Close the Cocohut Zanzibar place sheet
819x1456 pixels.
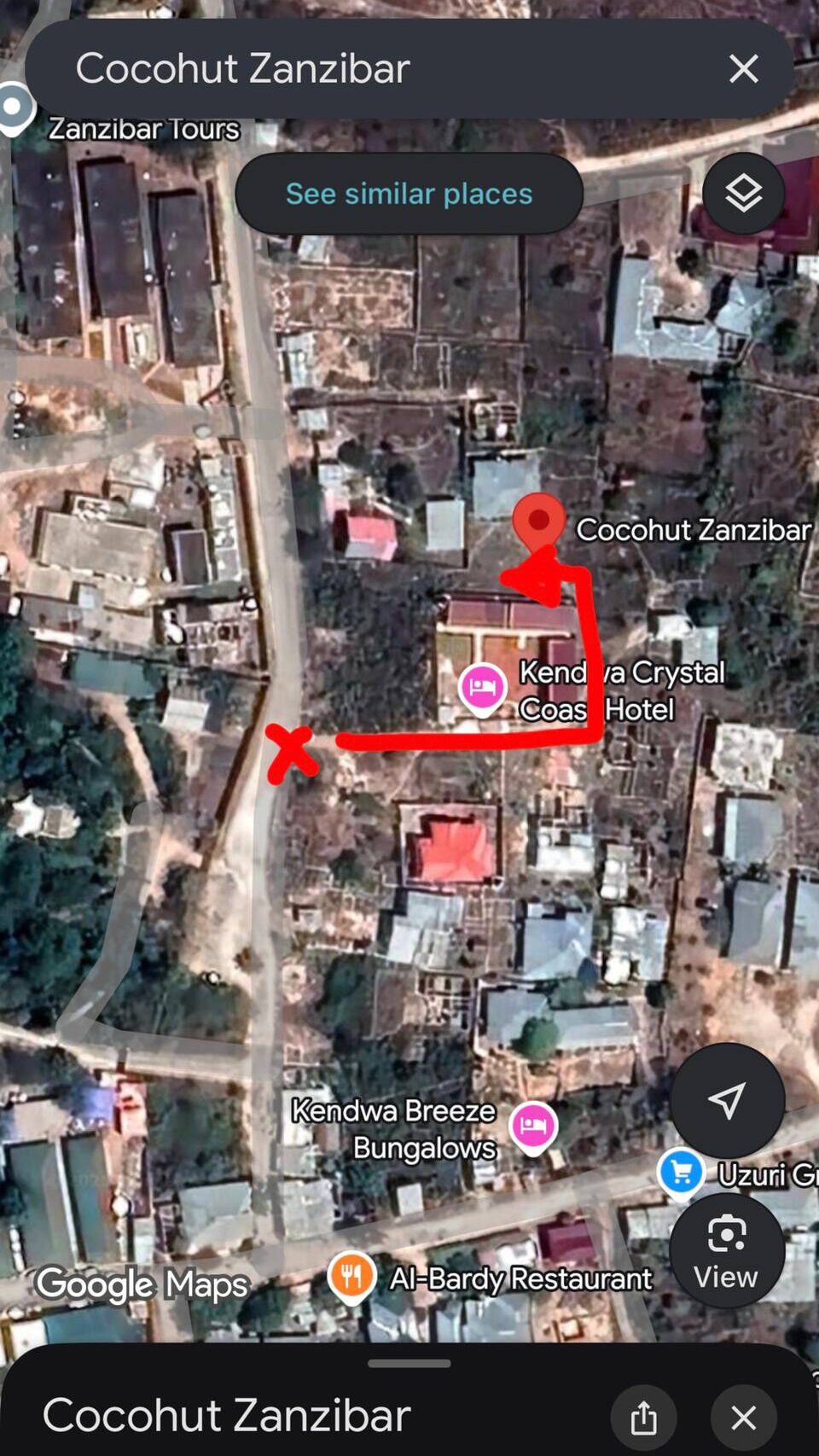[743, 1418]
